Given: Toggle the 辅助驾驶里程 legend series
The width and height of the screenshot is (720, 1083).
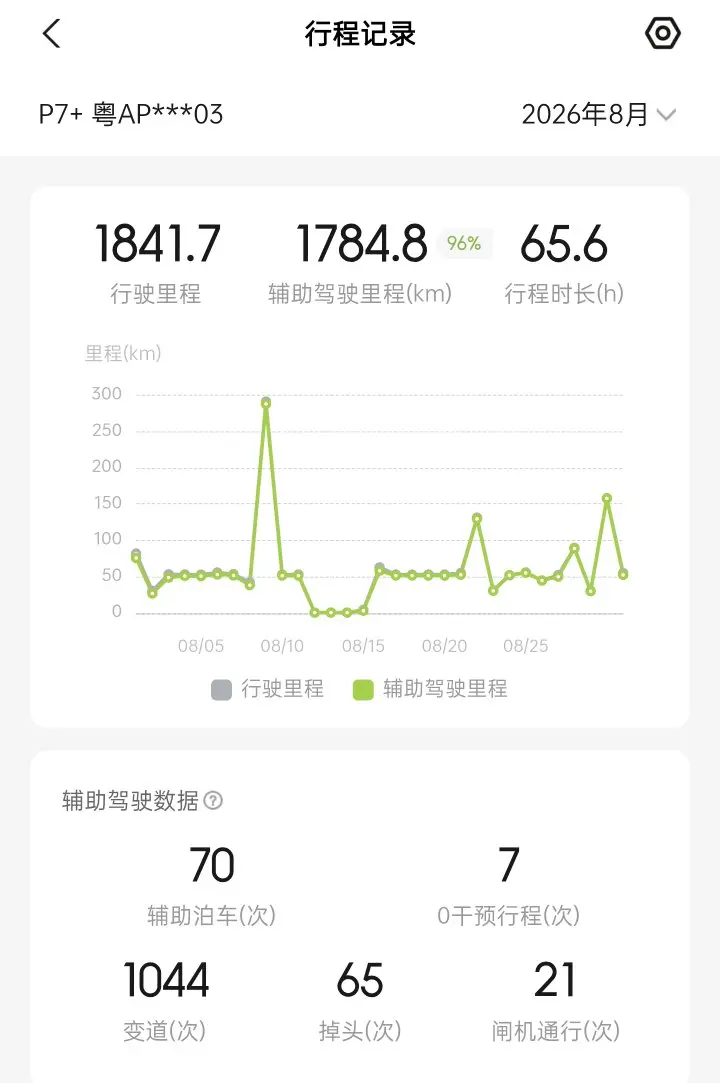Looking at the screenshot, I should tap(430, 689).
